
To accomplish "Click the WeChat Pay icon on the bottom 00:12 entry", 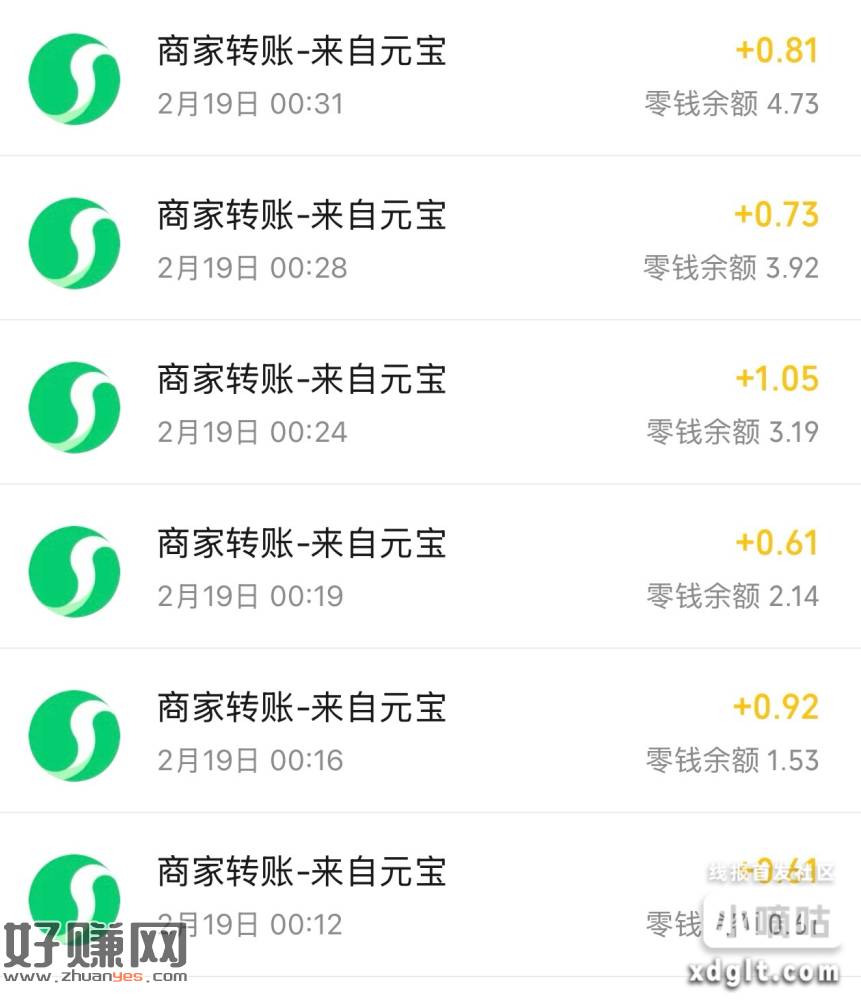I will [x=75, y=897].
